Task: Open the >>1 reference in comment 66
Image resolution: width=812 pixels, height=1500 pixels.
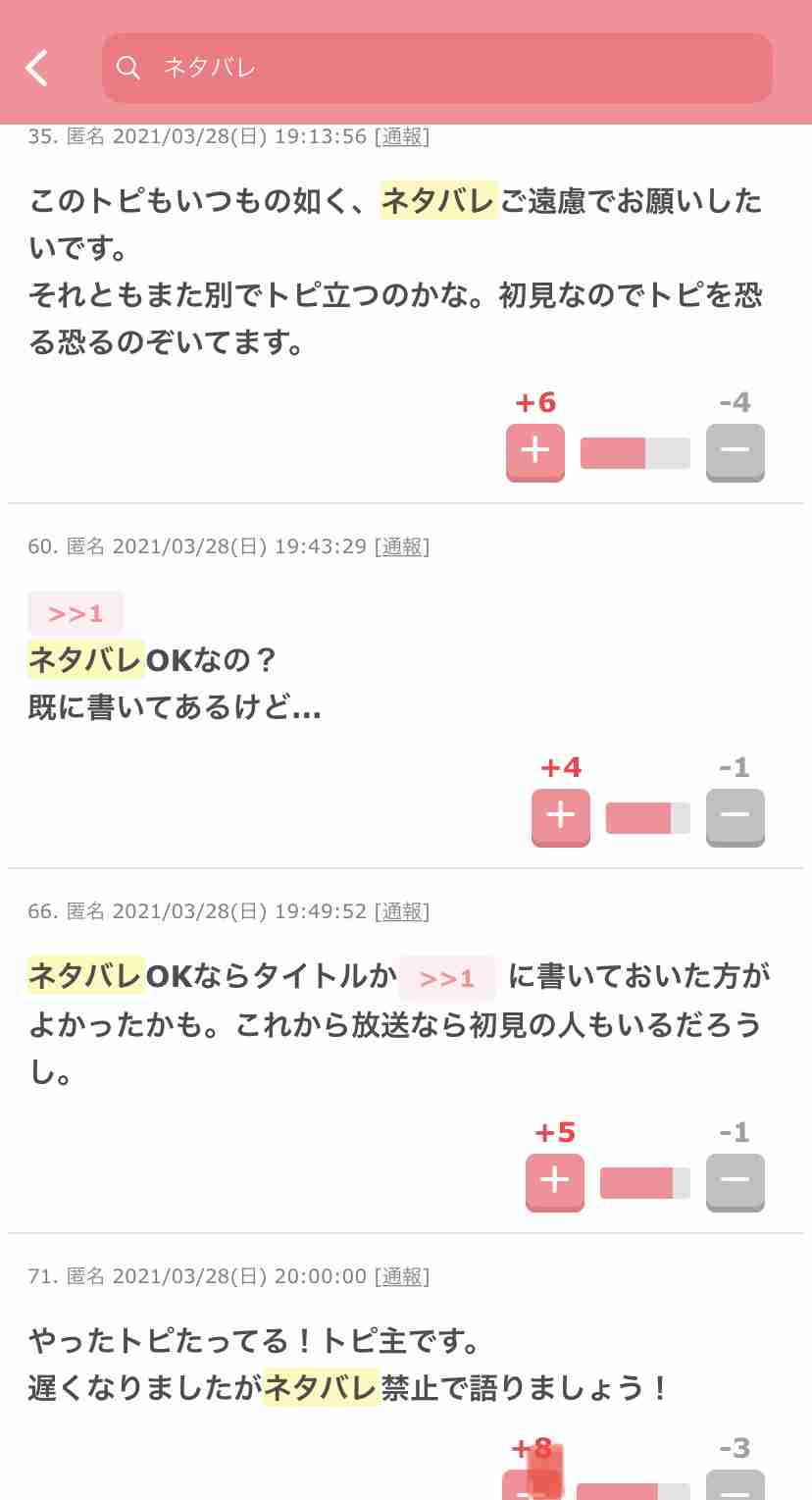Action: point(446,977)
